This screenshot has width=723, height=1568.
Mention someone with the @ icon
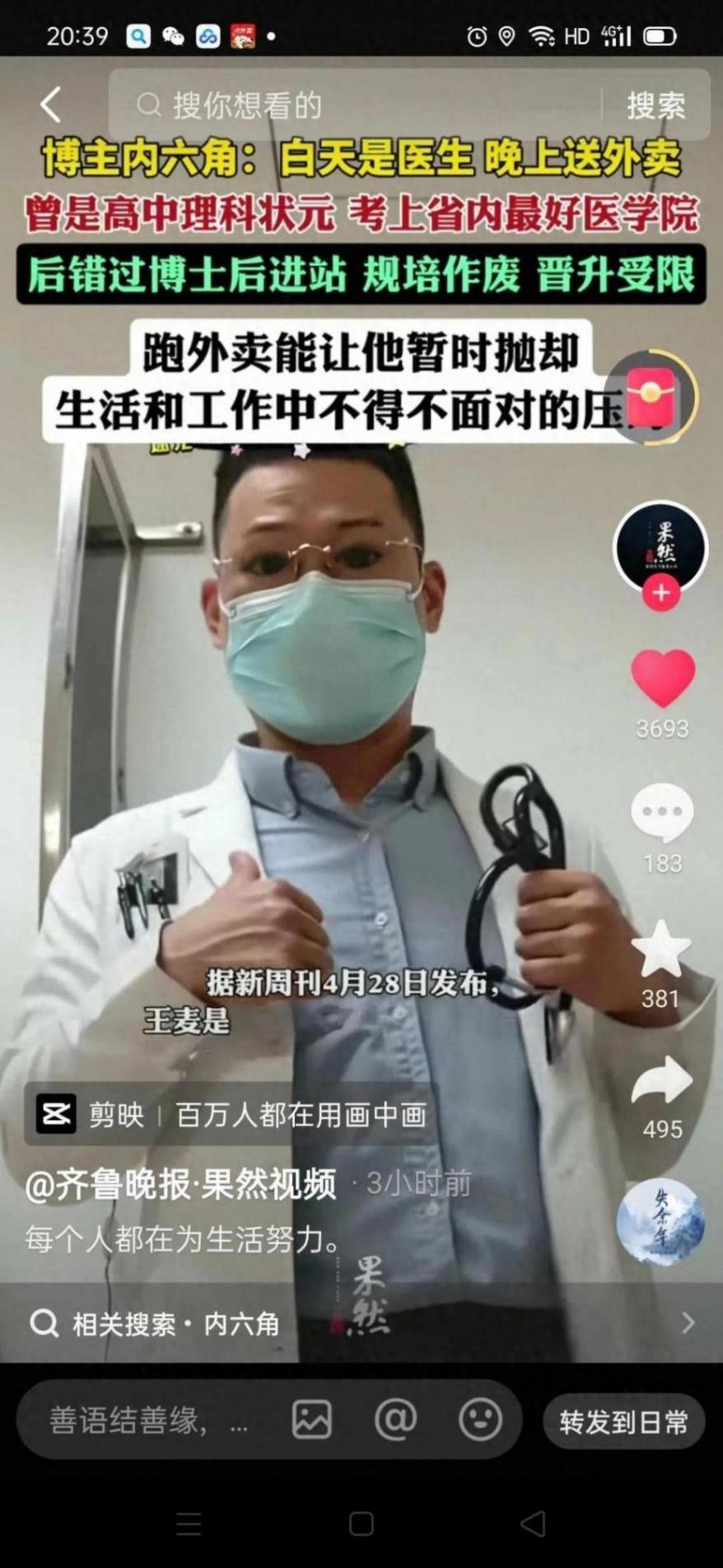click(396, 1420)
